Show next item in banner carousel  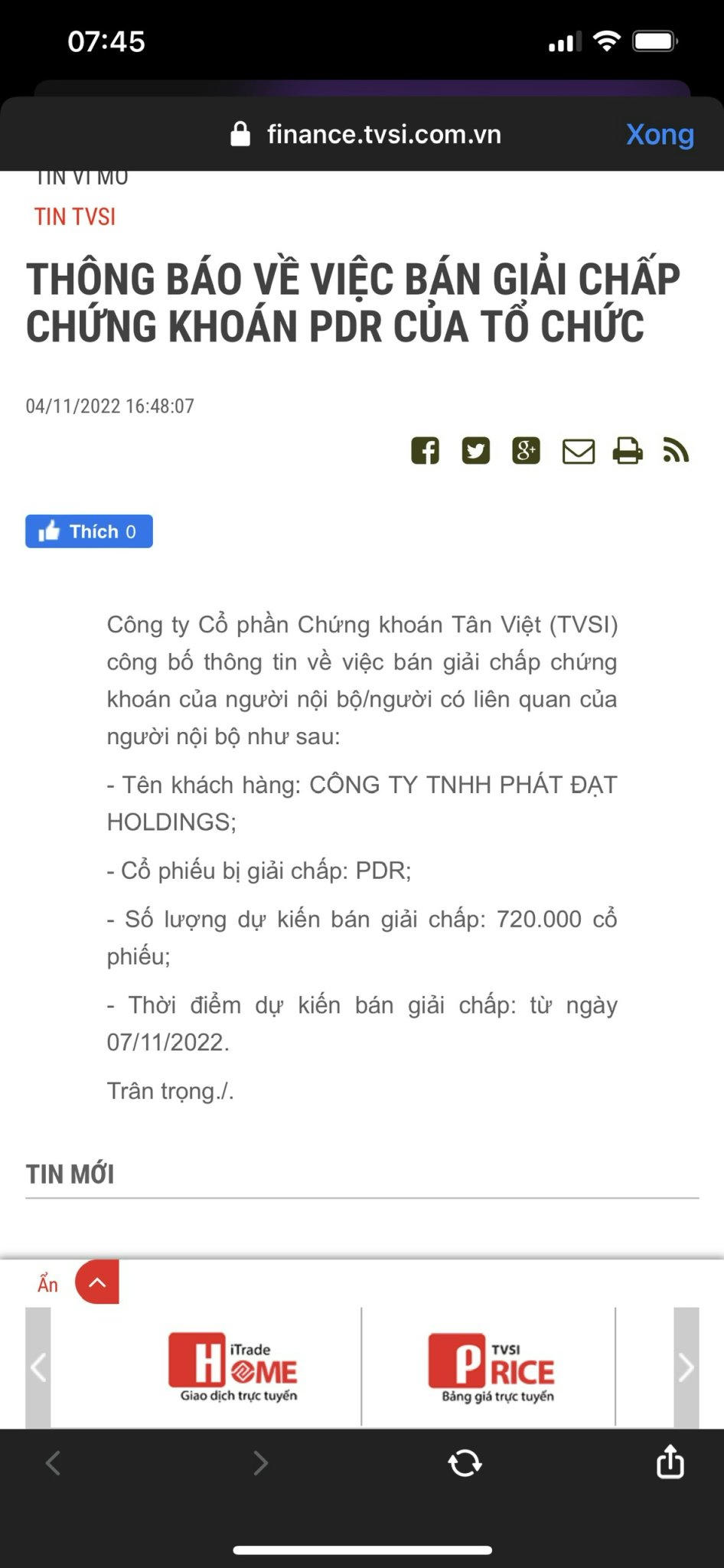[x=686, y=1367]
